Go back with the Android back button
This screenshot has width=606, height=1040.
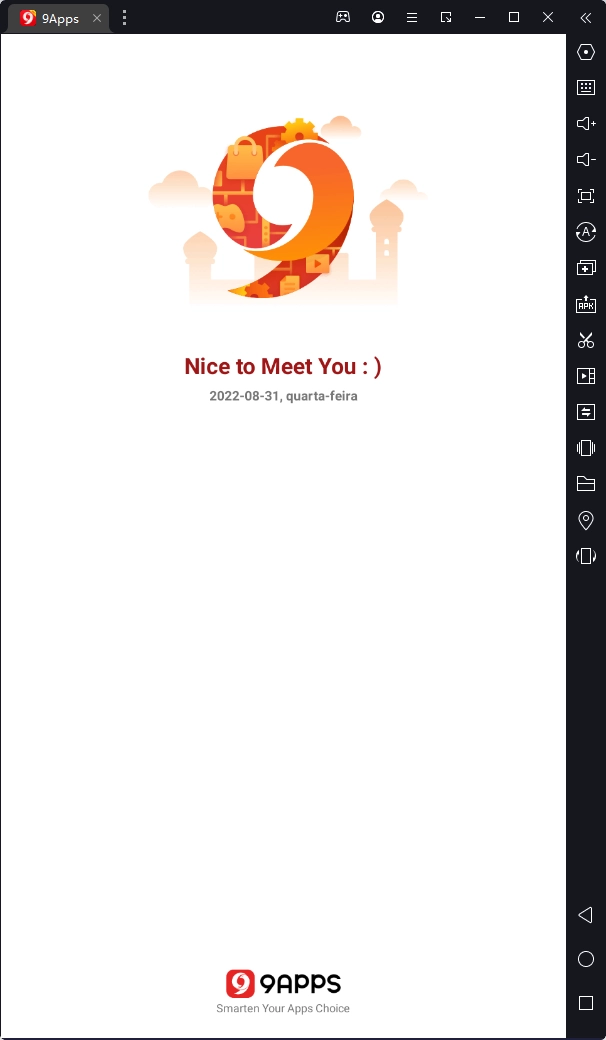point(586,915)
